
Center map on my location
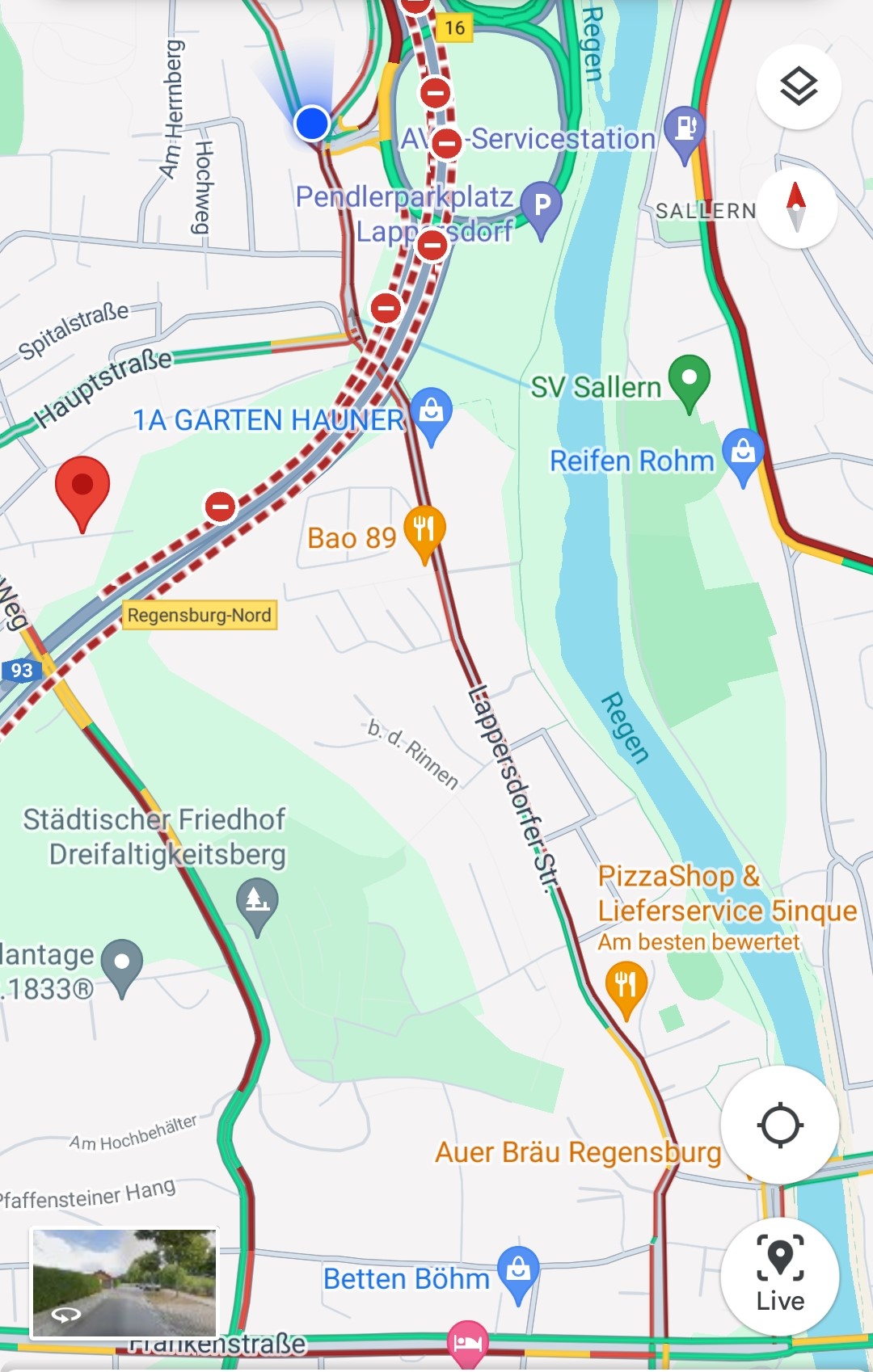780,1125
